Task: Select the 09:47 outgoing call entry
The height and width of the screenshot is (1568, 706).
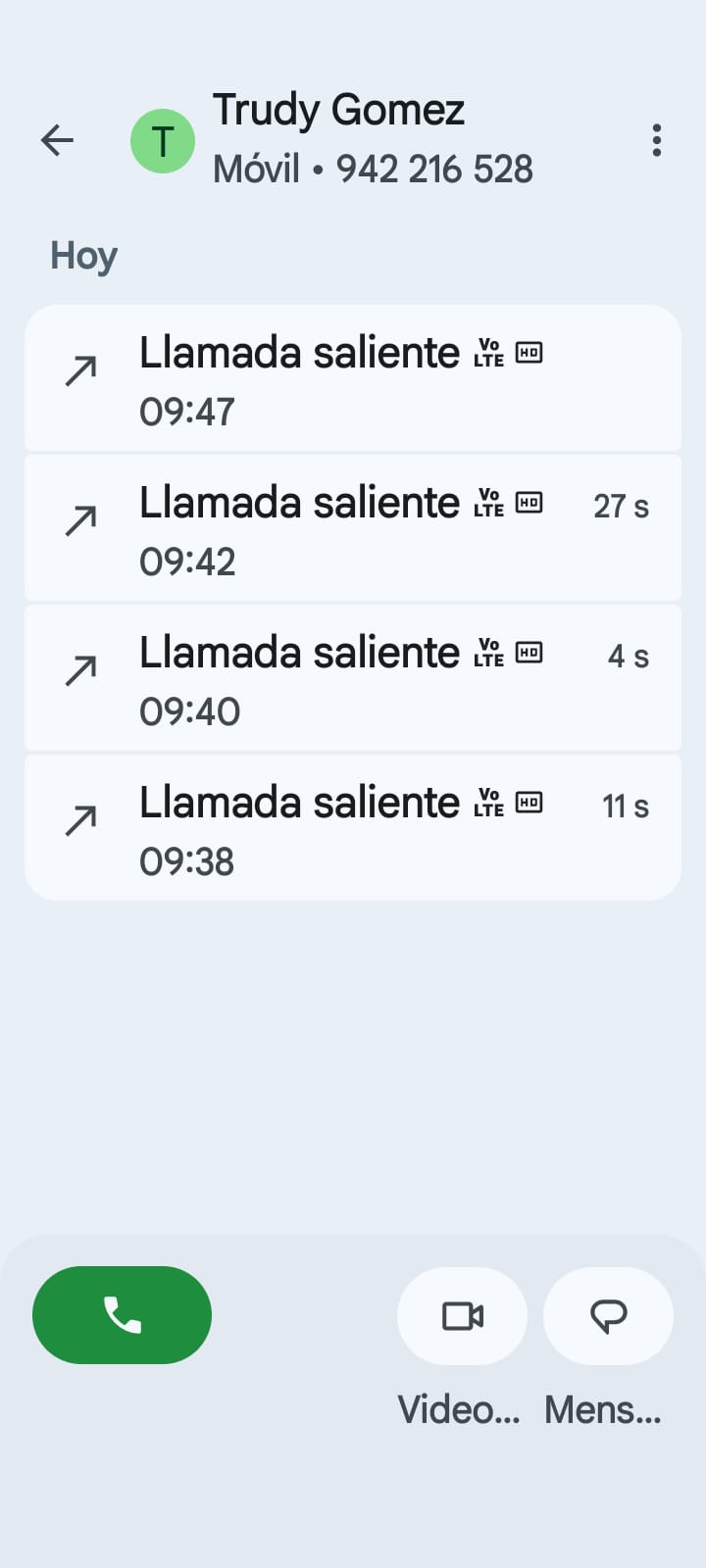Action: click(353, 378)
